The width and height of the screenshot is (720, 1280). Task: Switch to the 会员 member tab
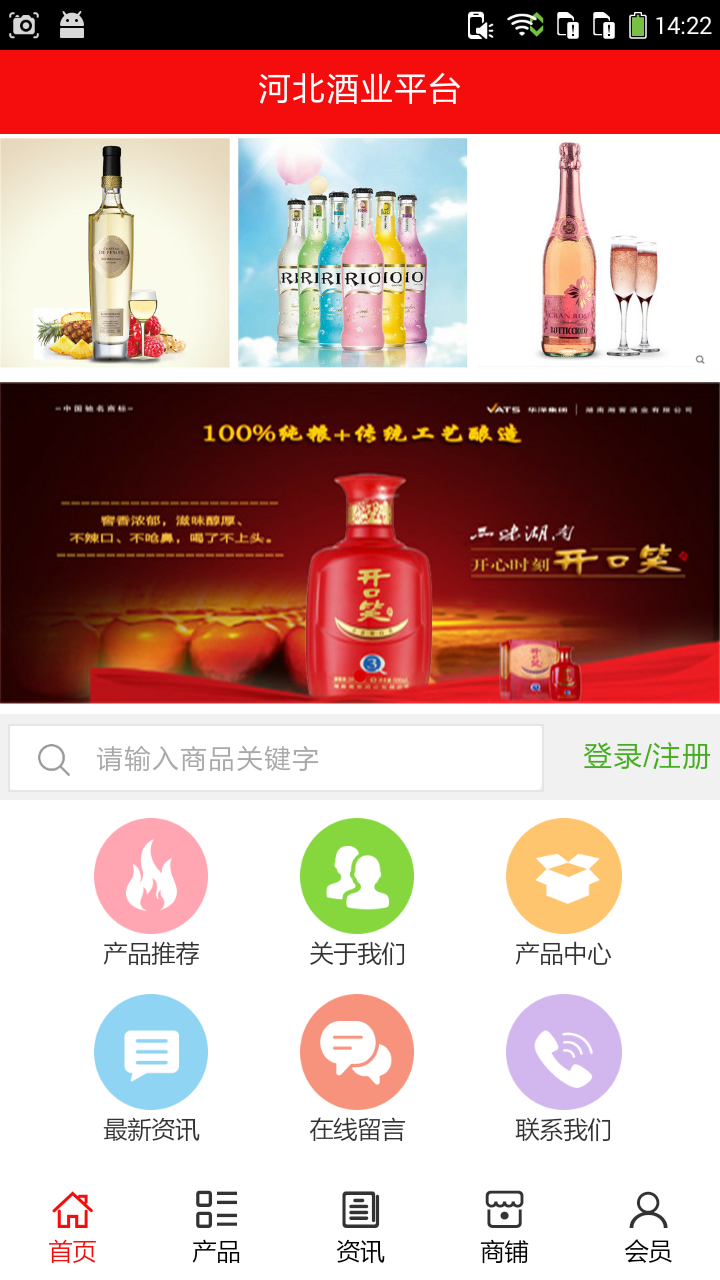(648, 1227)
